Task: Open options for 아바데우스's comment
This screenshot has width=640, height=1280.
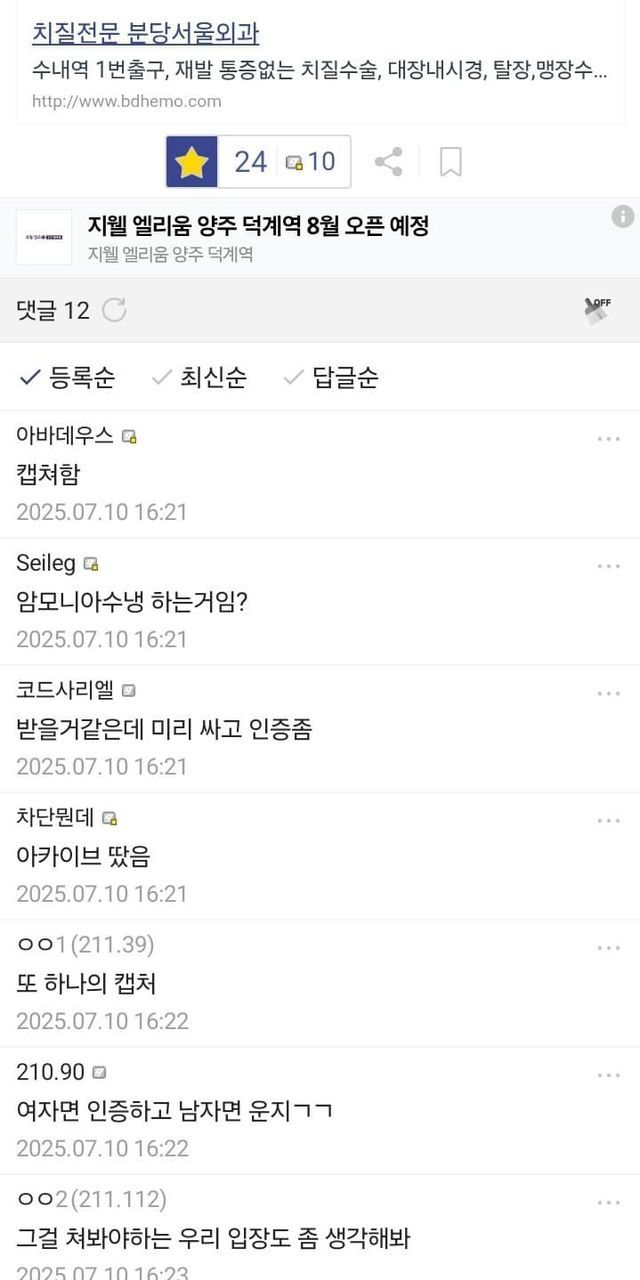Action: (x=608, y=439)
